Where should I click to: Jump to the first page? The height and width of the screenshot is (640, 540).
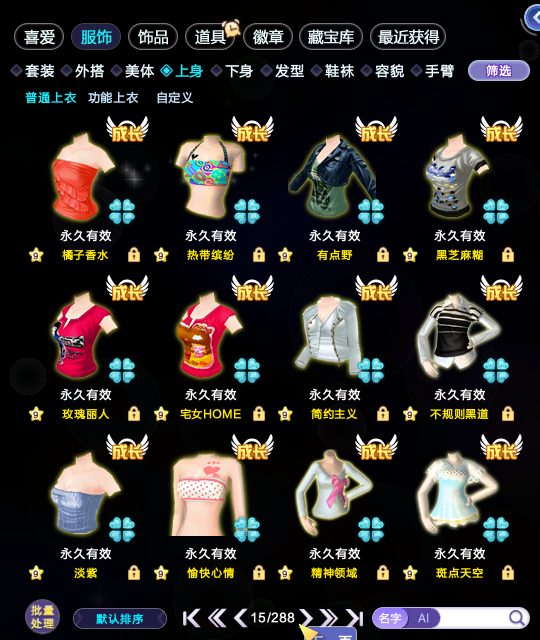click(x=191, y=618)
